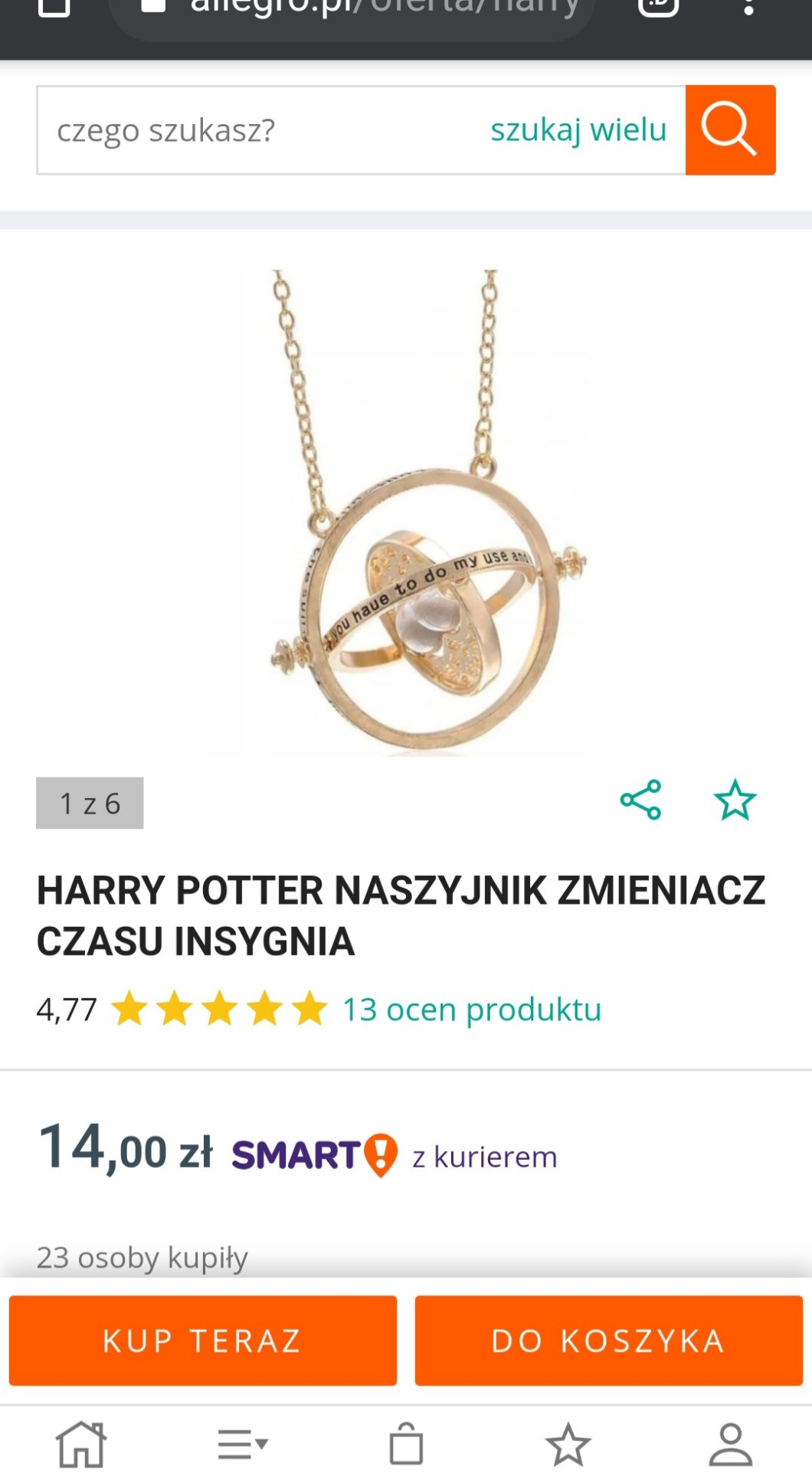Image resolution: width=812 pixels, height=1480 pixels.
Task: Tap the DO KOSZYKA button
Action: click(x=609, y=1341)
